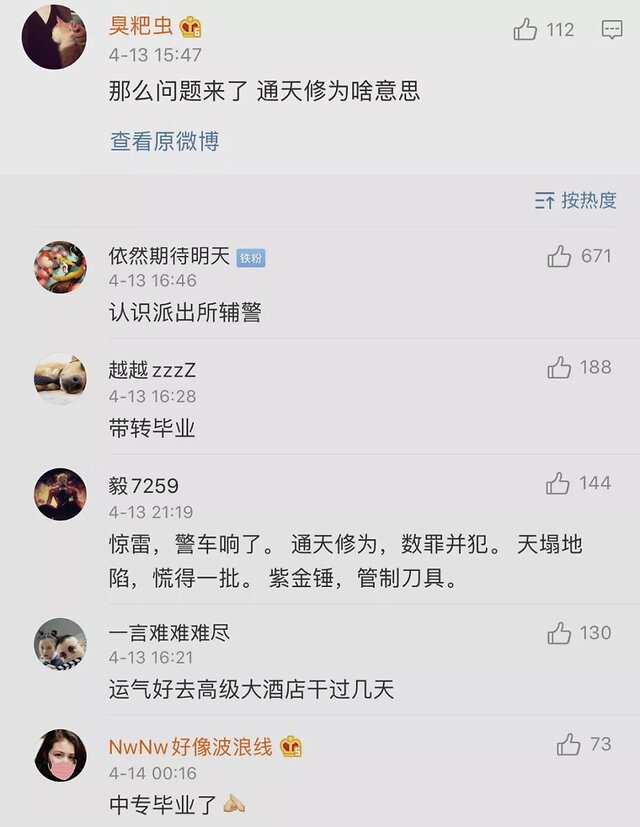Like 依然期待明天's comment
This screenshot has height=827, width=640.
560,257
